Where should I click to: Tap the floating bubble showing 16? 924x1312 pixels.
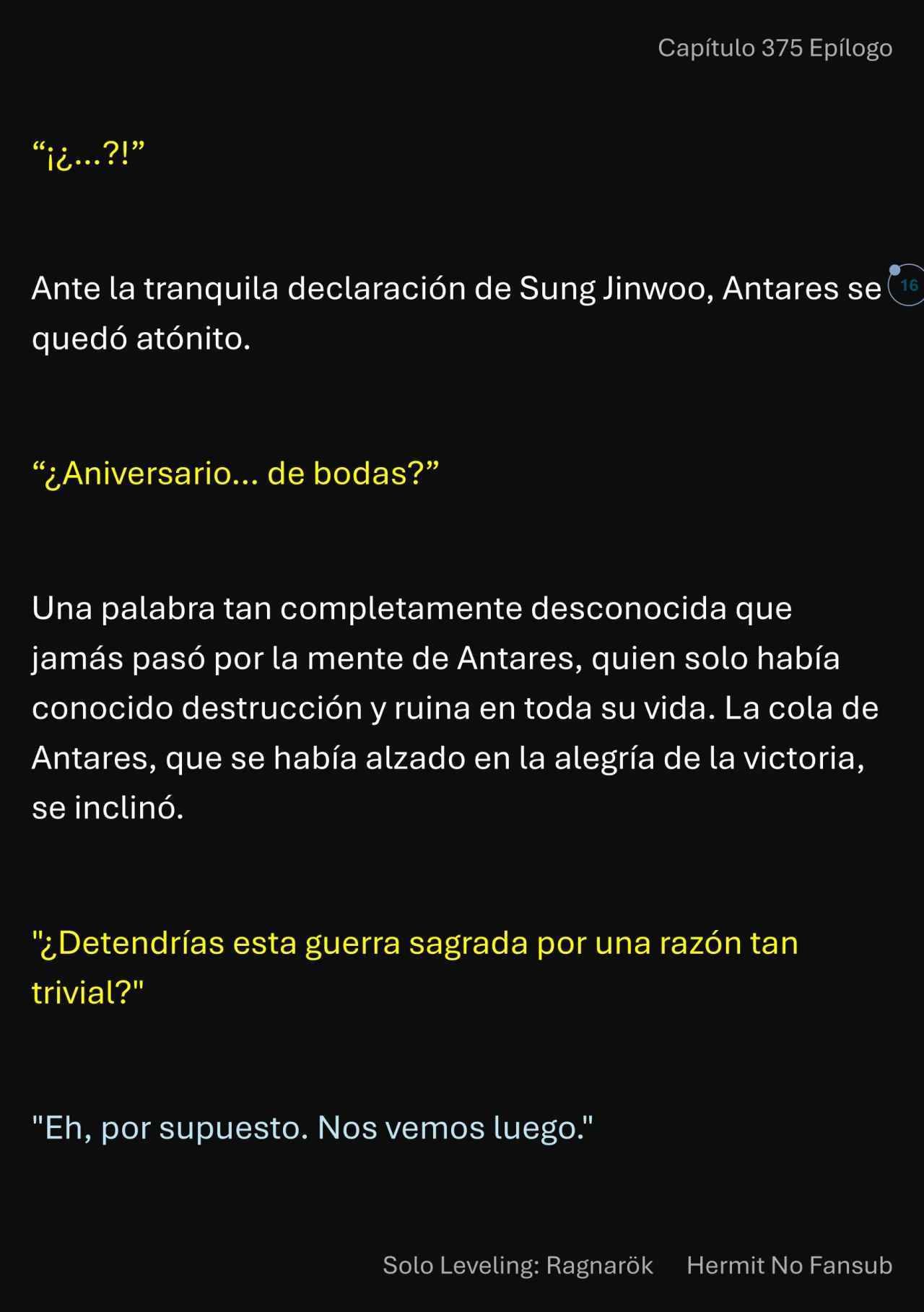coord(908,285)
